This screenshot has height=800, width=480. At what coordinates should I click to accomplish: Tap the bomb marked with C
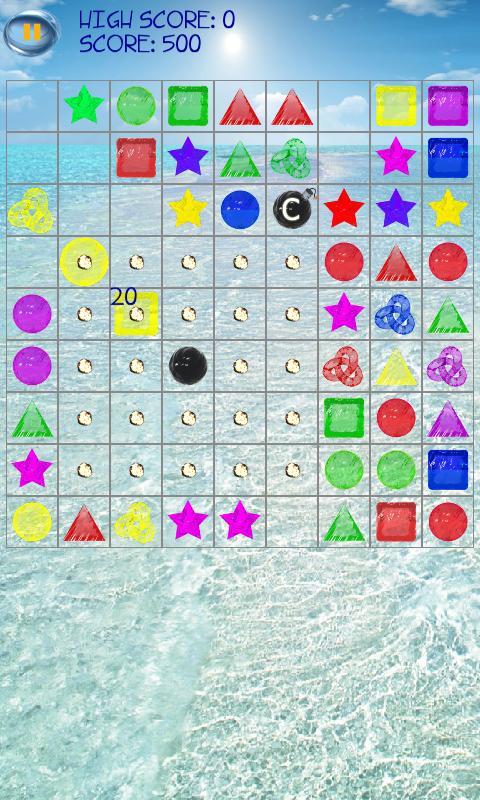[x=293, y=209]
